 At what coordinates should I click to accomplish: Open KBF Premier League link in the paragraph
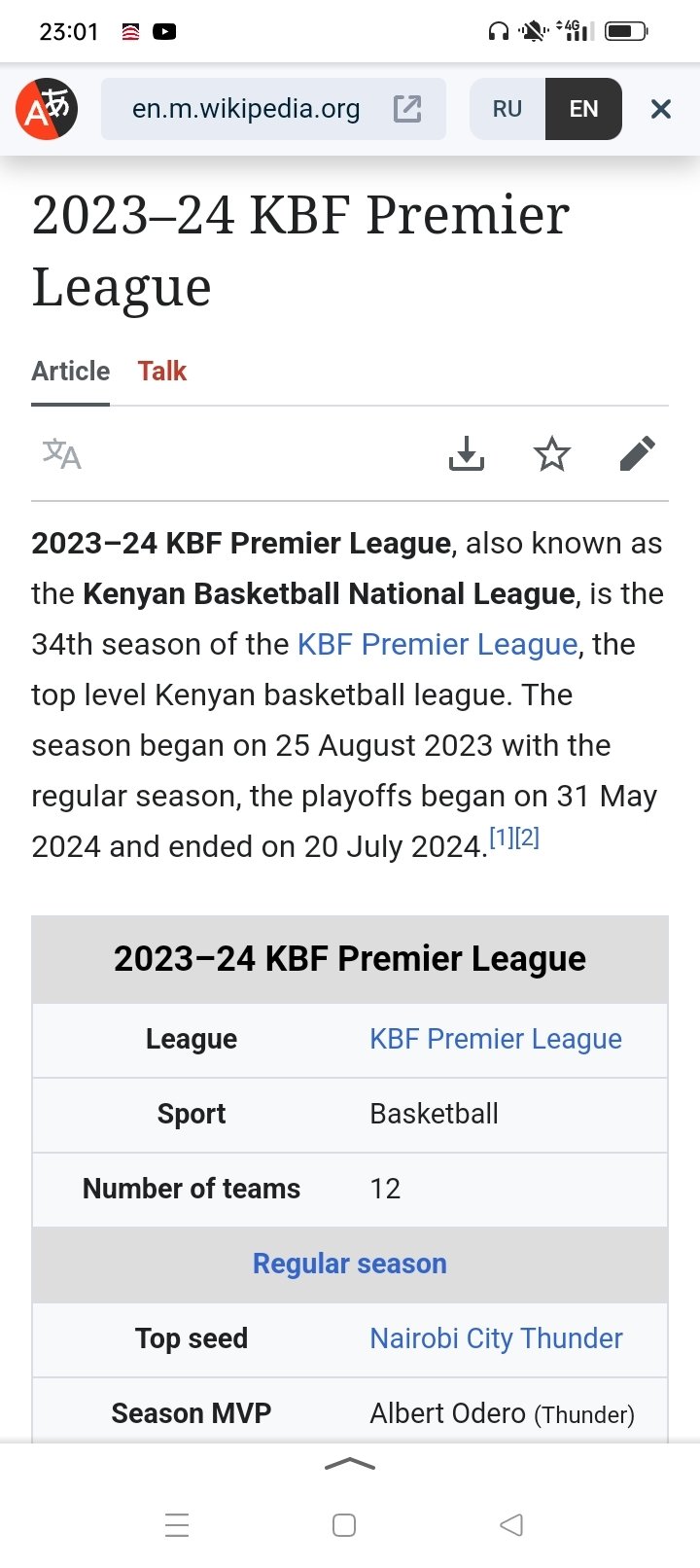click(437, 644)
